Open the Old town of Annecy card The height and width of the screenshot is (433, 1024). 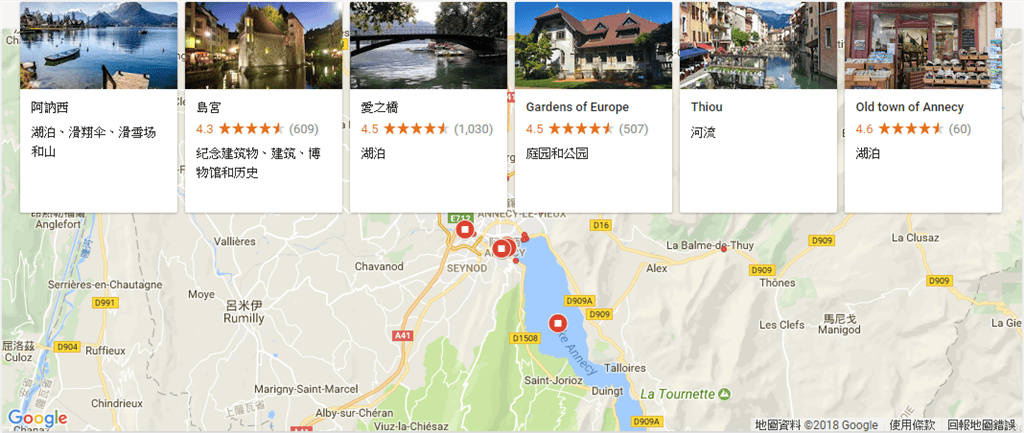click(x=922, y=107)
